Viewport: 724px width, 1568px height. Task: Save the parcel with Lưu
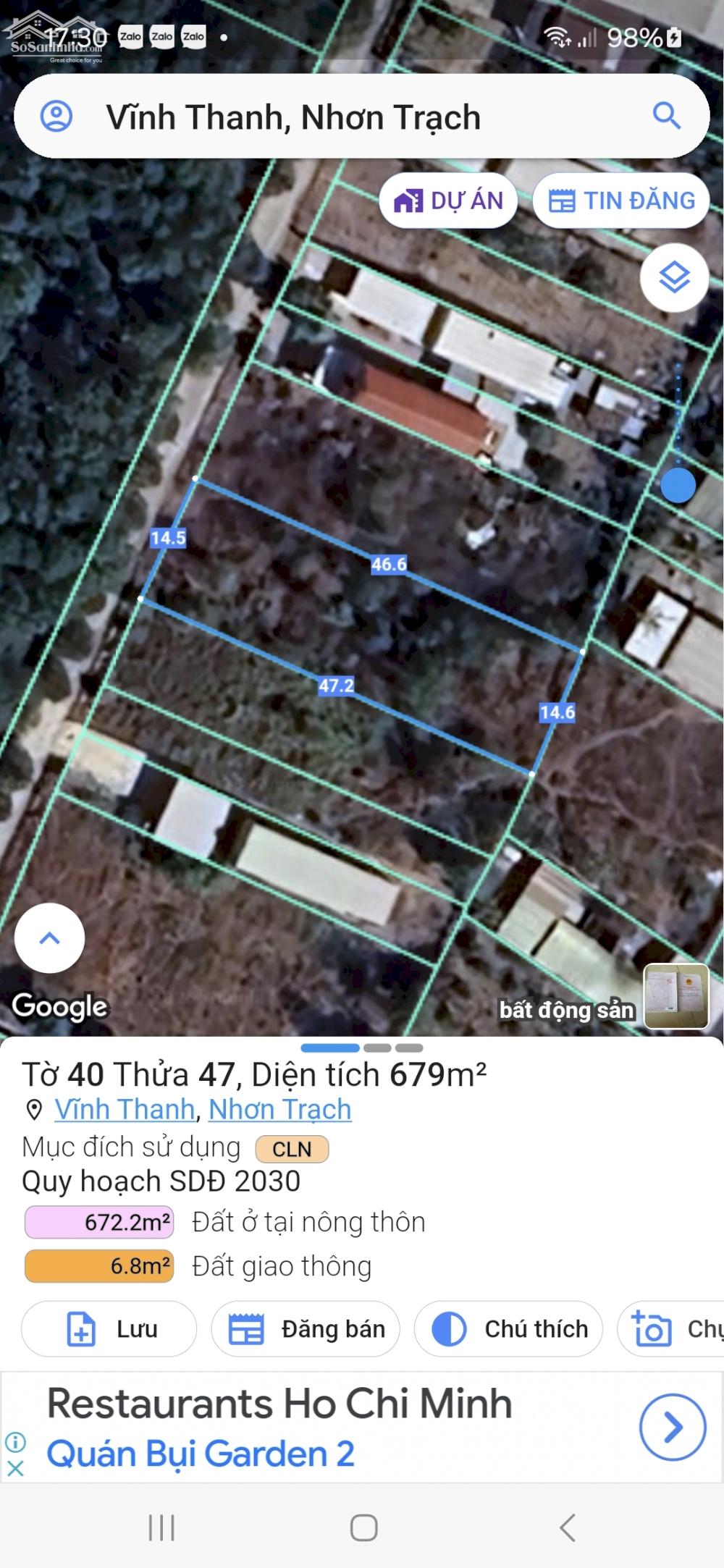109,1329
